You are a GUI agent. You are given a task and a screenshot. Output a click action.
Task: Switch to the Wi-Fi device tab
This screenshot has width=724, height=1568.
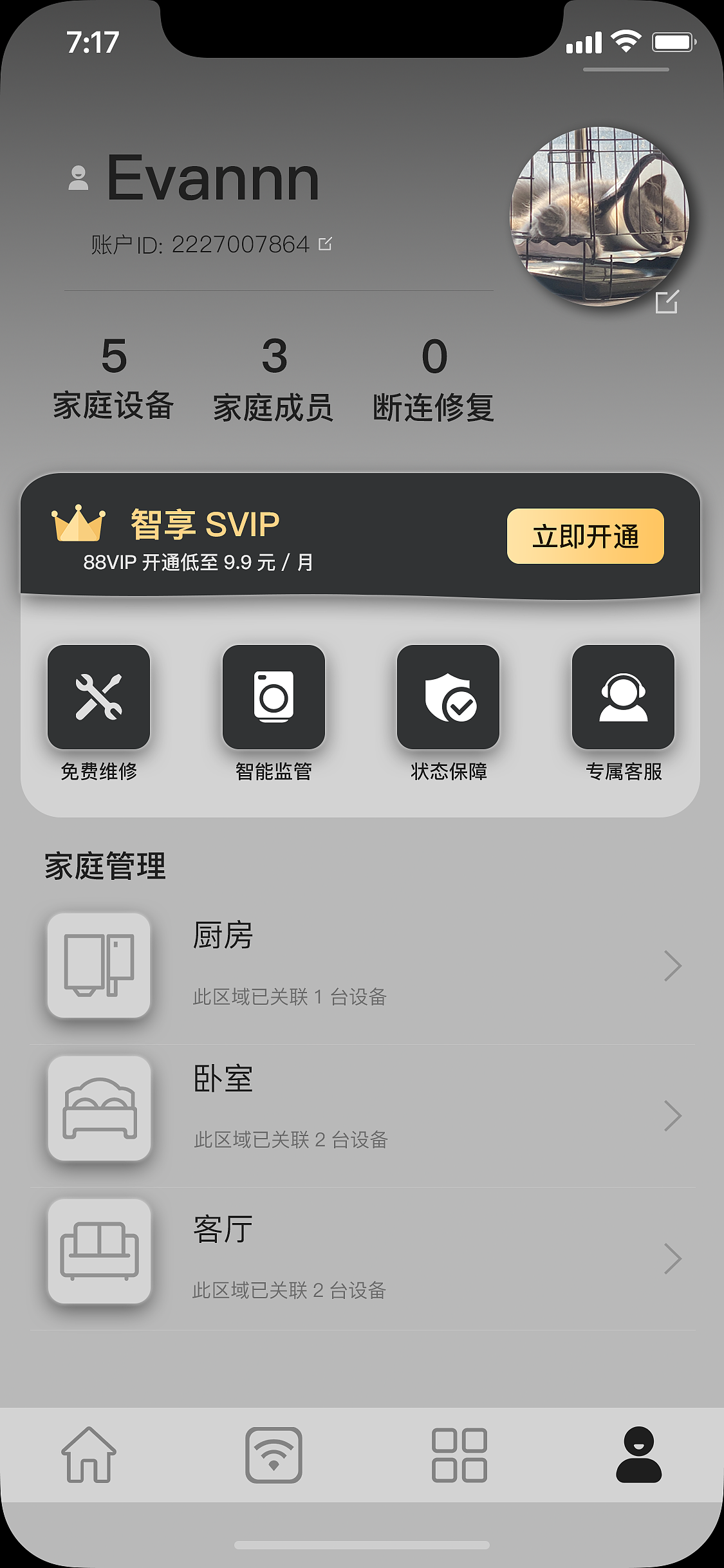coord(274,1455)
